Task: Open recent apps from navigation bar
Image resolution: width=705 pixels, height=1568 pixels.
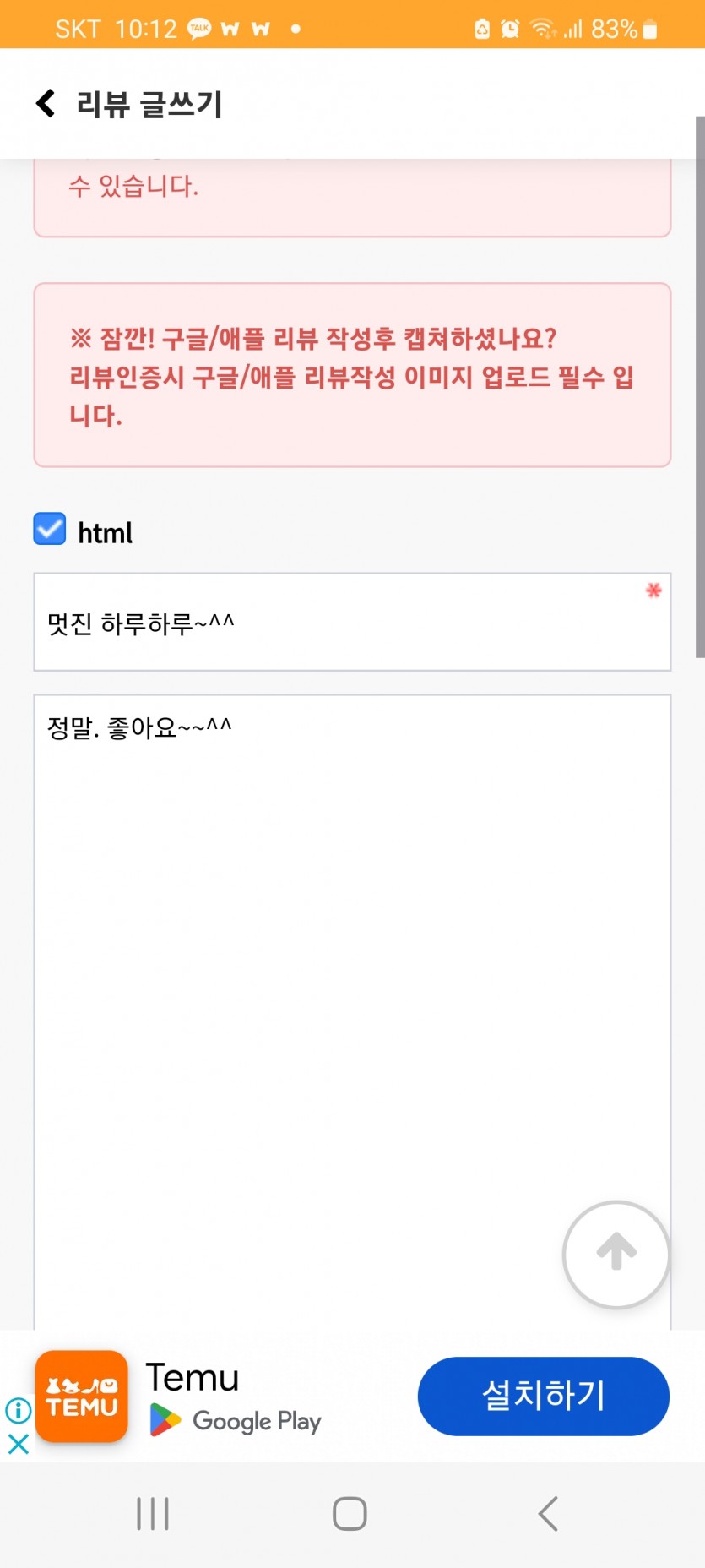Action: coord(153,1513)
